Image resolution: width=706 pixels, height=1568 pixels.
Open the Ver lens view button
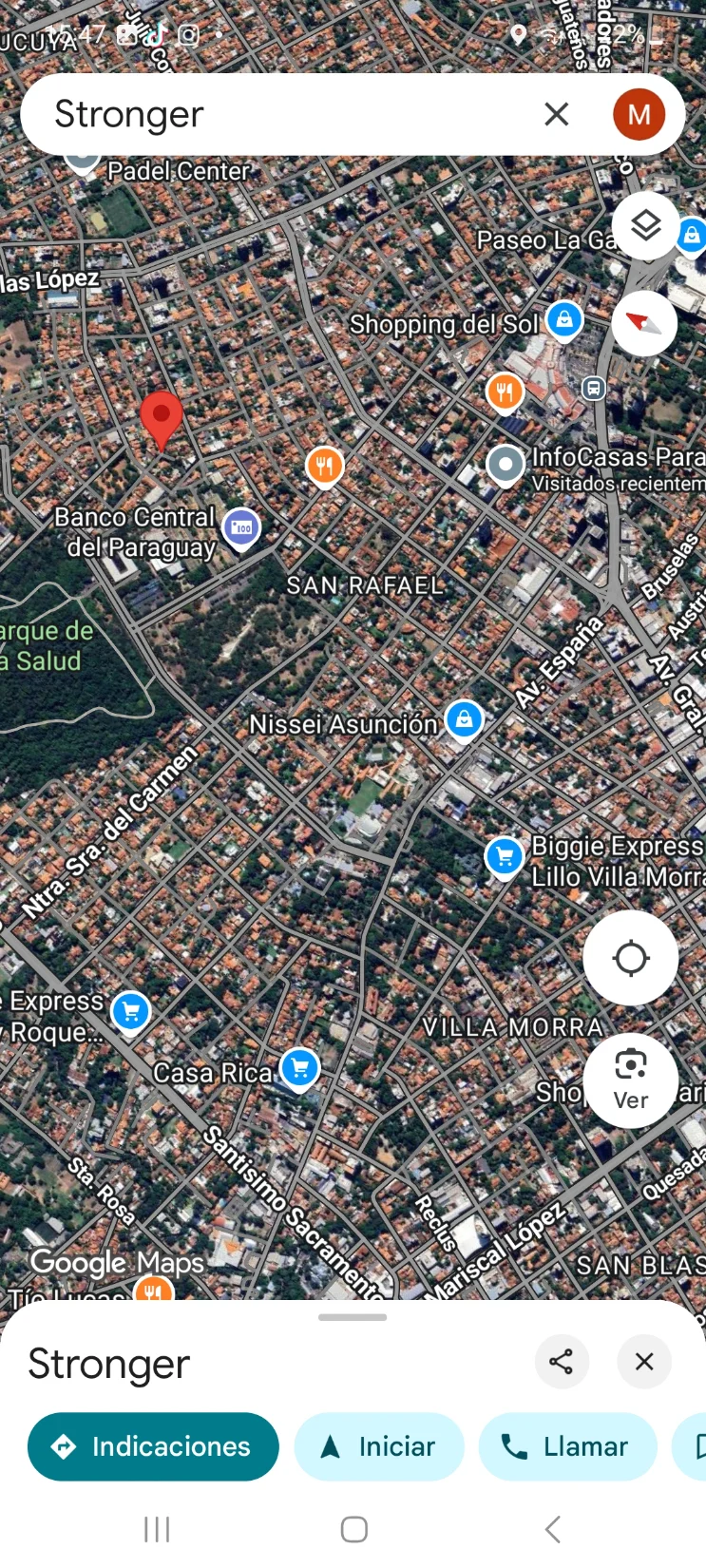coord(631,1080)
